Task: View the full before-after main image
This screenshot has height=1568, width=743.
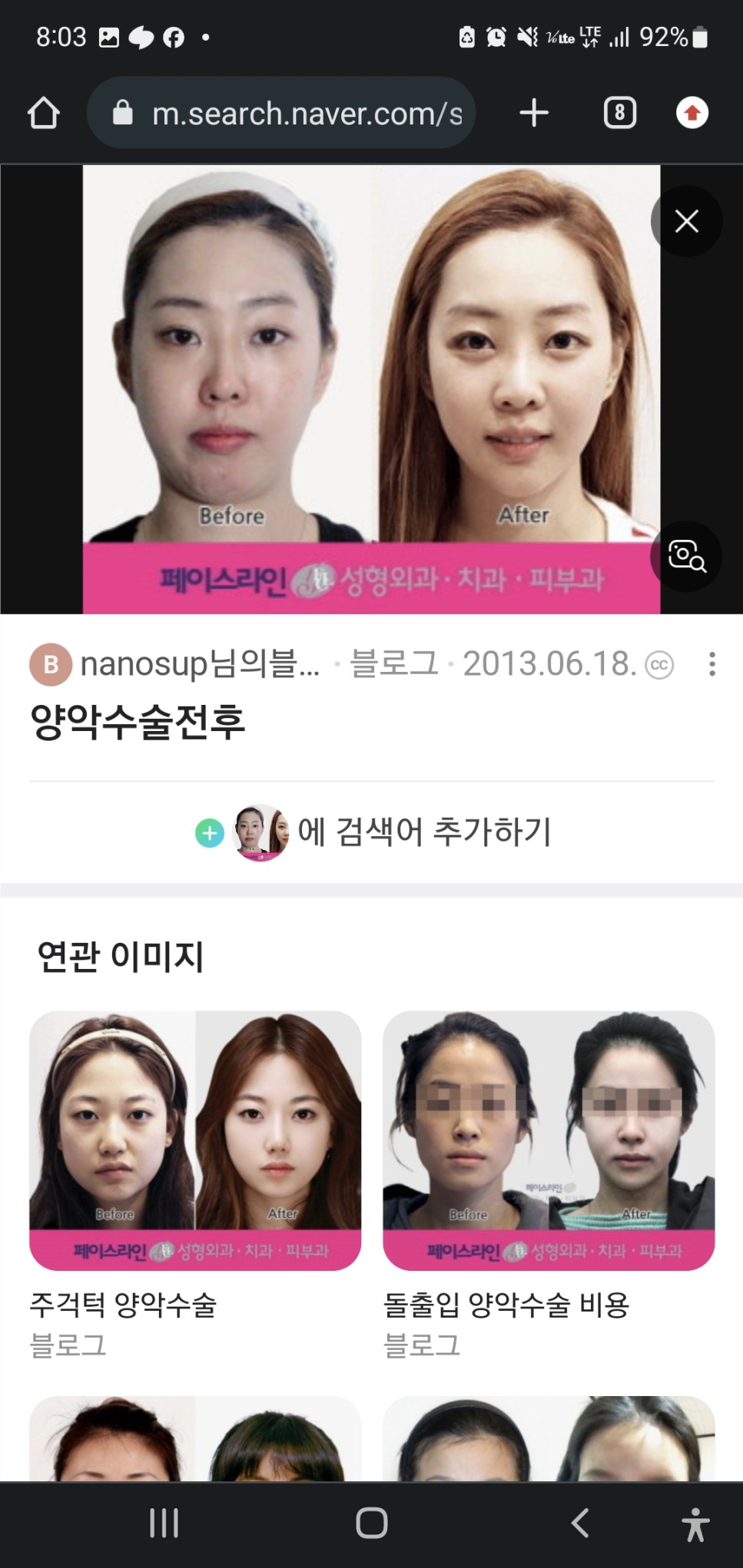Action: 371,389
